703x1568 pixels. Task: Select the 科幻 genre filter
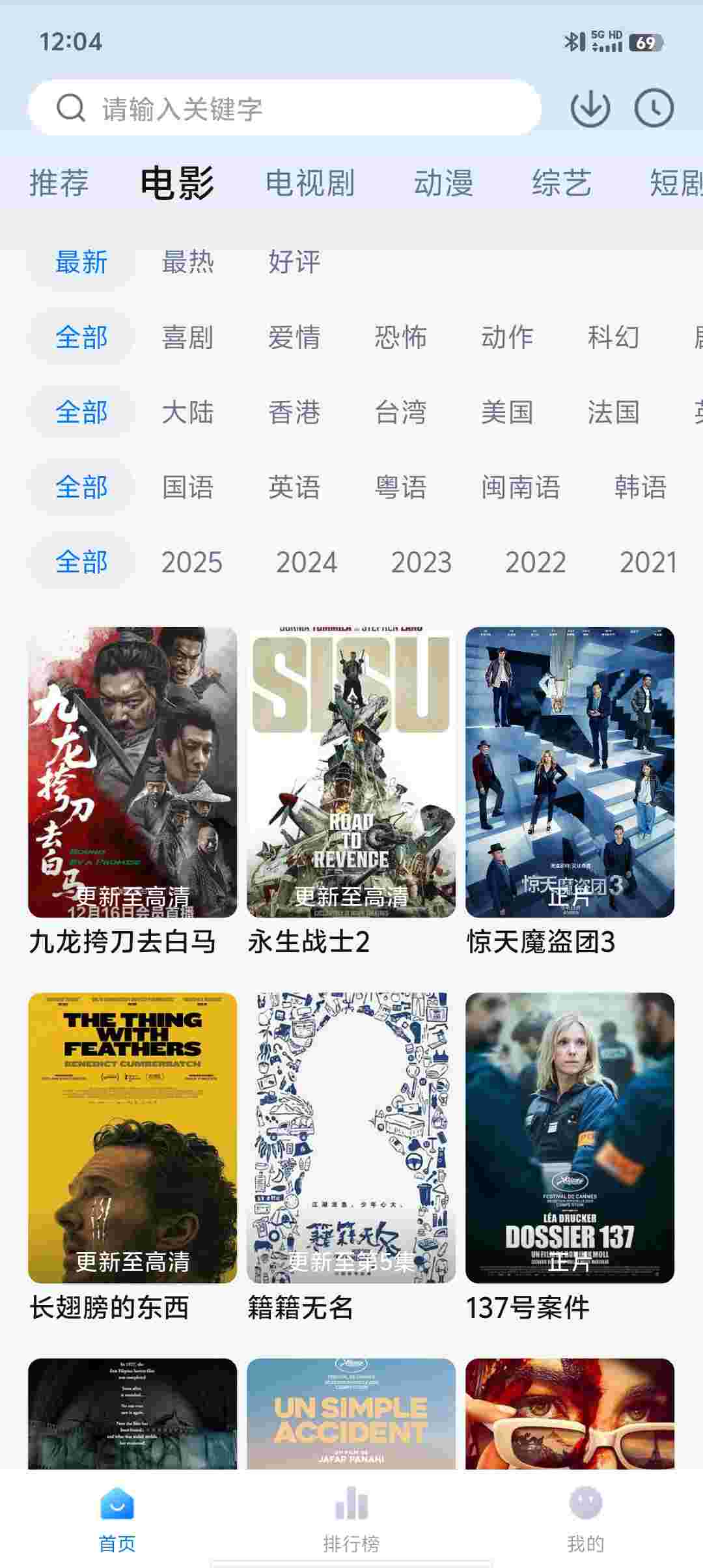point(613,337)
